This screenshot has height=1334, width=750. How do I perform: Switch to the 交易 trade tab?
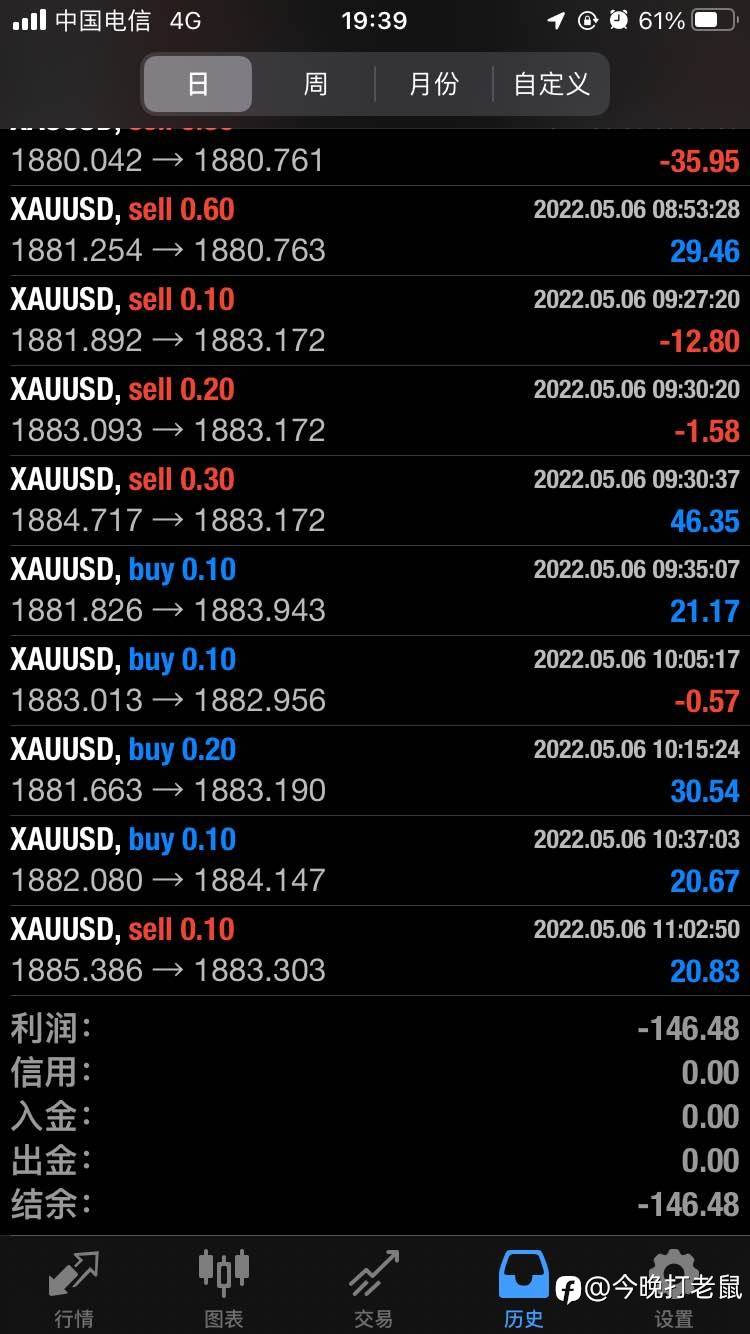[374, 1288]
